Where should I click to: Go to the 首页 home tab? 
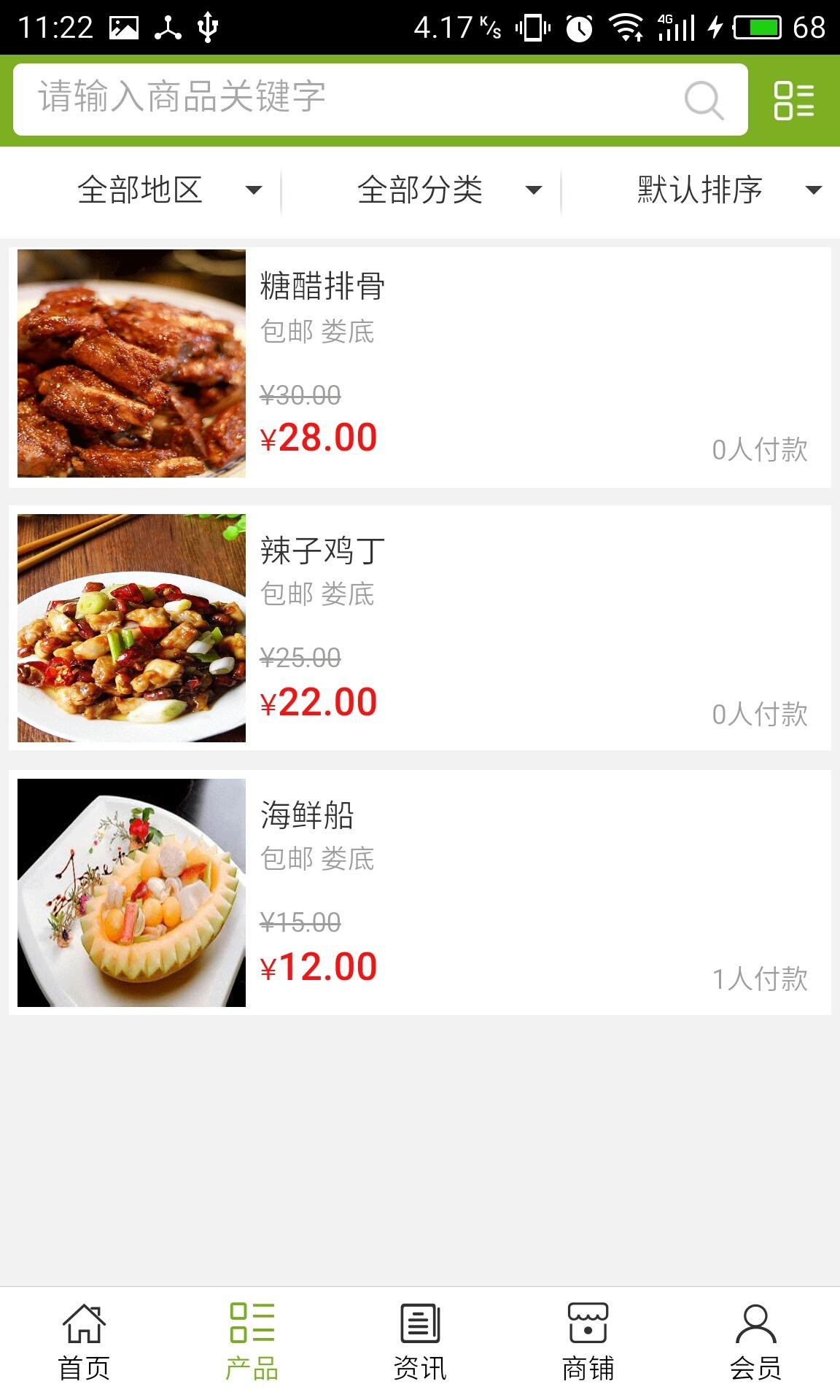(84, 1343)
